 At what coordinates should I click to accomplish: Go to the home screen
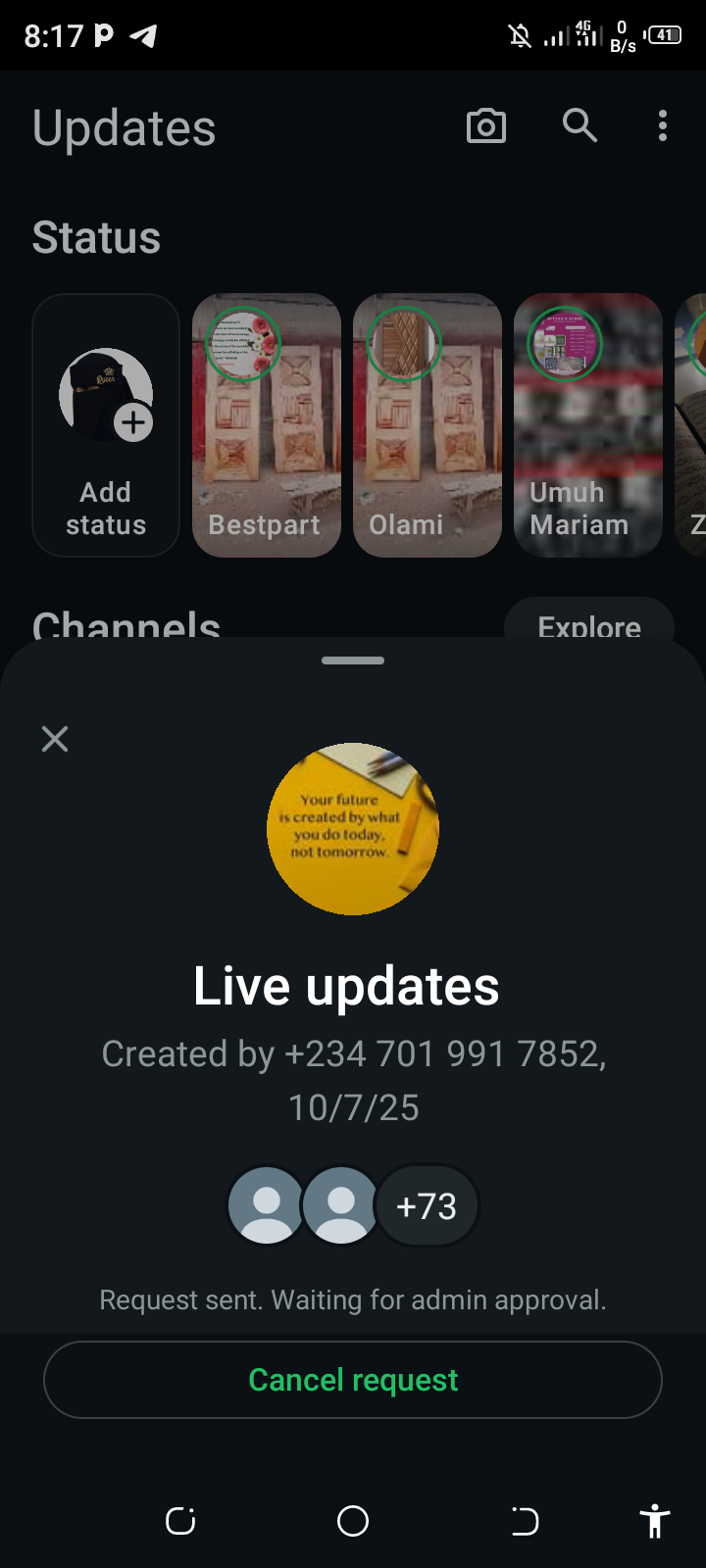click(353, 1521)
